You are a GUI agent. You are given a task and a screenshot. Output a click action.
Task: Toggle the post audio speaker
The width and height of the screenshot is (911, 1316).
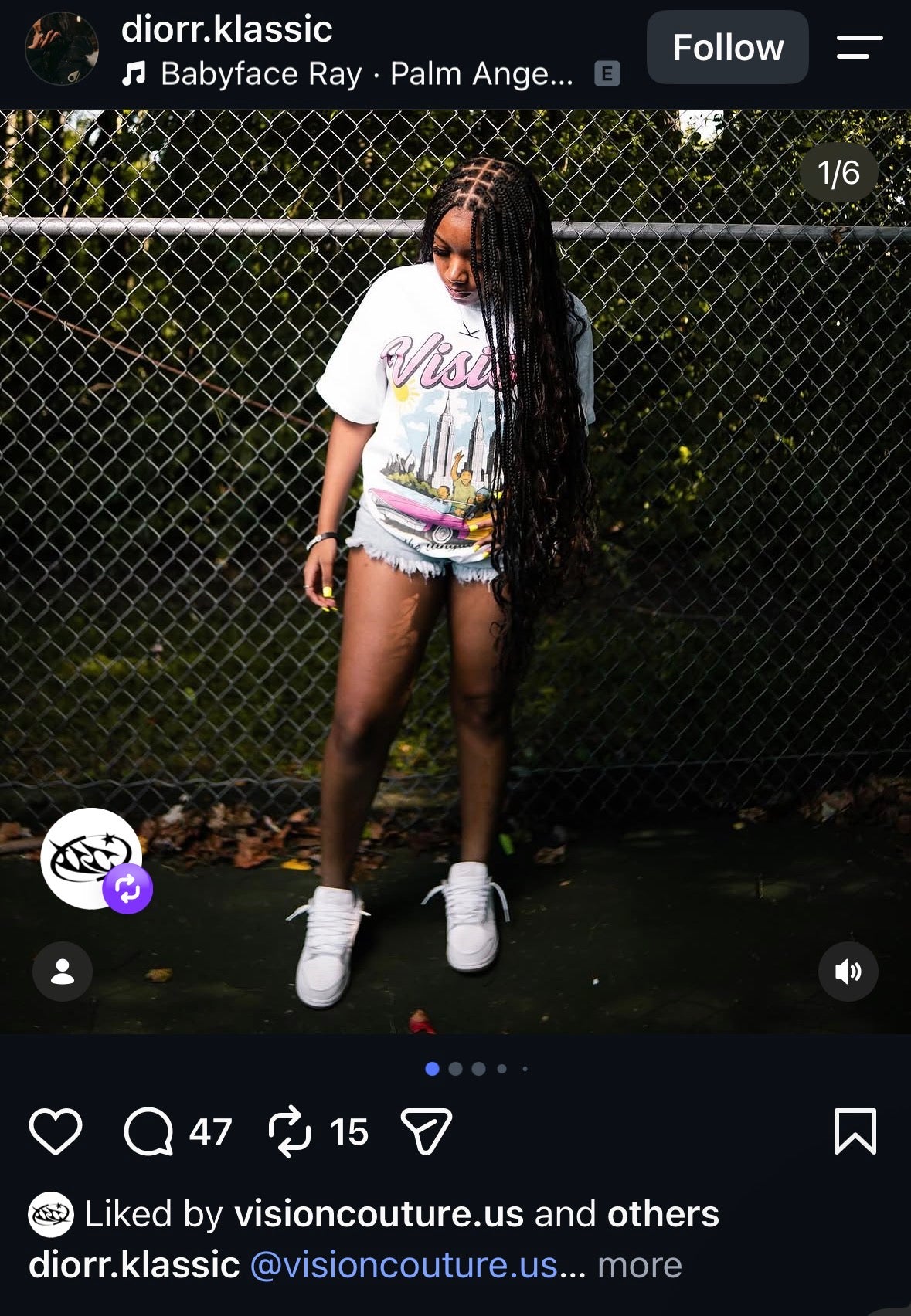(848, 972)
